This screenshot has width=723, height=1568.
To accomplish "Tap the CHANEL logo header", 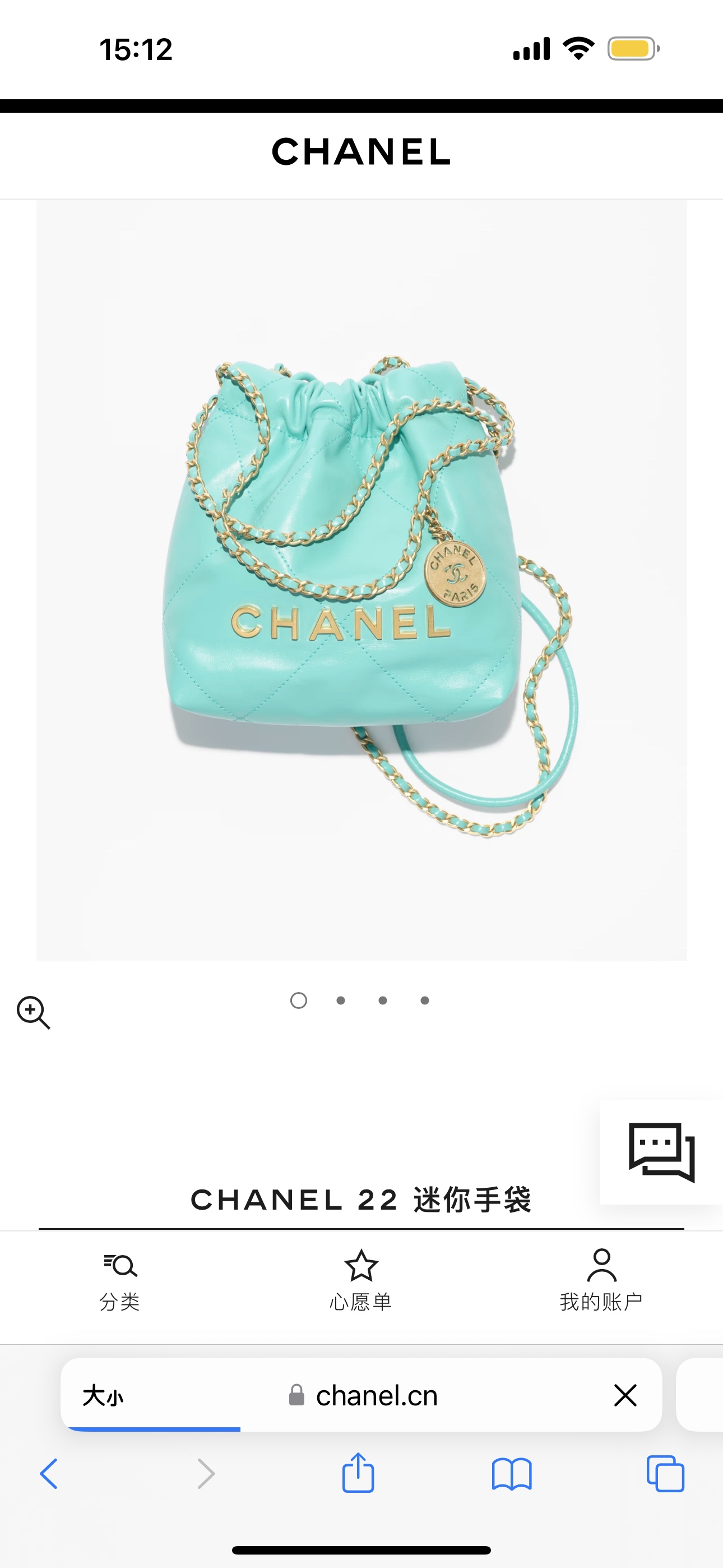I will [x=361, y=151].
